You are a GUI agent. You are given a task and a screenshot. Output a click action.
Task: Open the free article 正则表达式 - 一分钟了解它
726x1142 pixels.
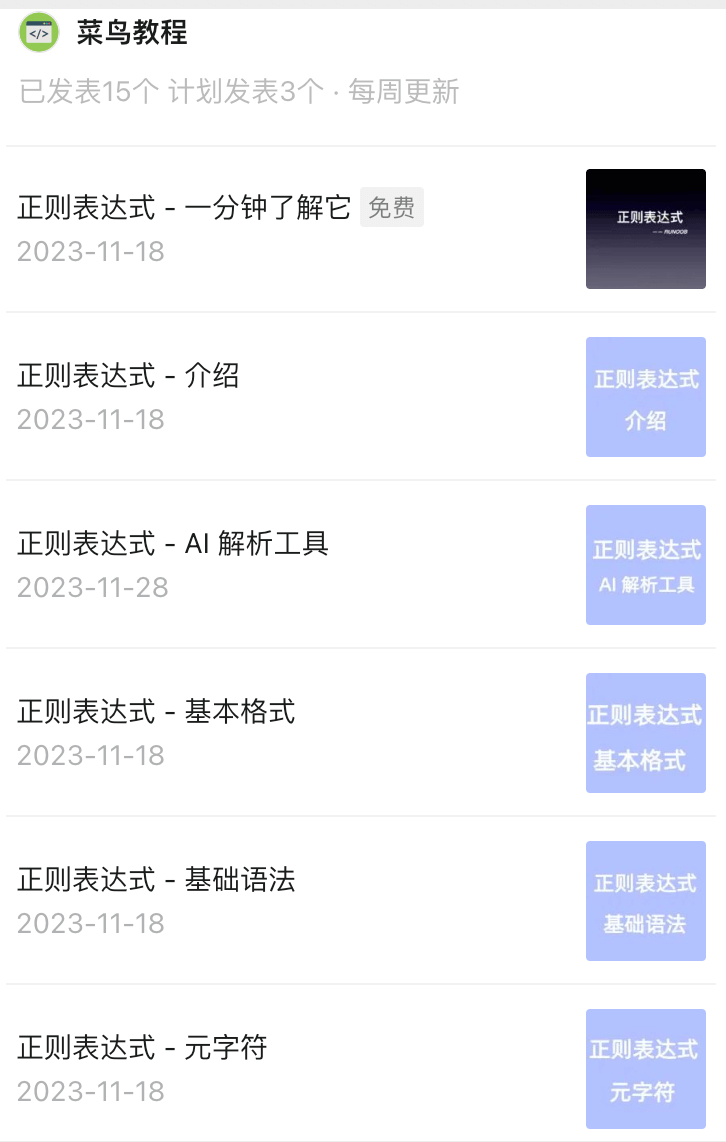[184, 208]
